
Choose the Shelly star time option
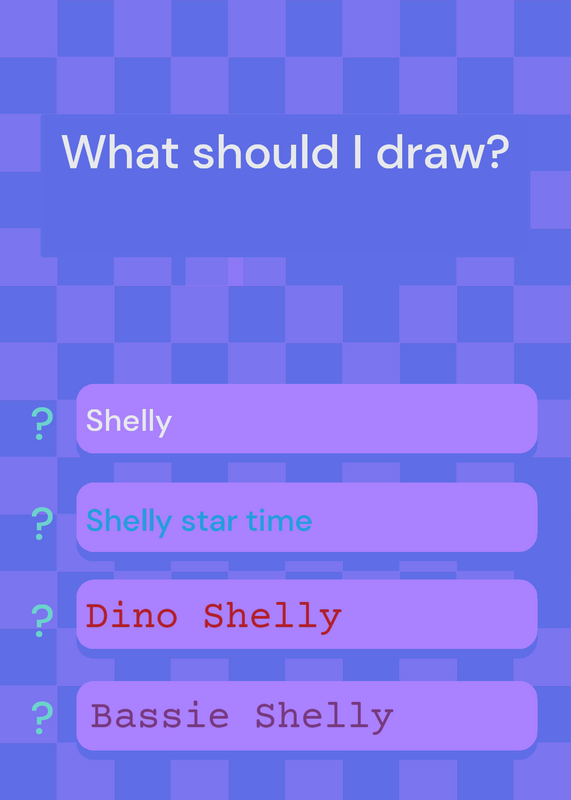(x=307, y=517)
